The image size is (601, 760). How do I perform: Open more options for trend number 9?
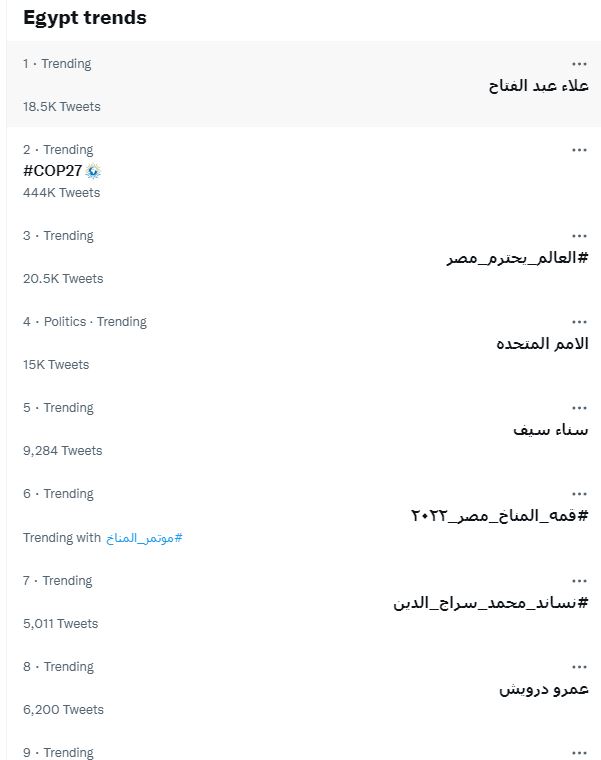(579, 752)
